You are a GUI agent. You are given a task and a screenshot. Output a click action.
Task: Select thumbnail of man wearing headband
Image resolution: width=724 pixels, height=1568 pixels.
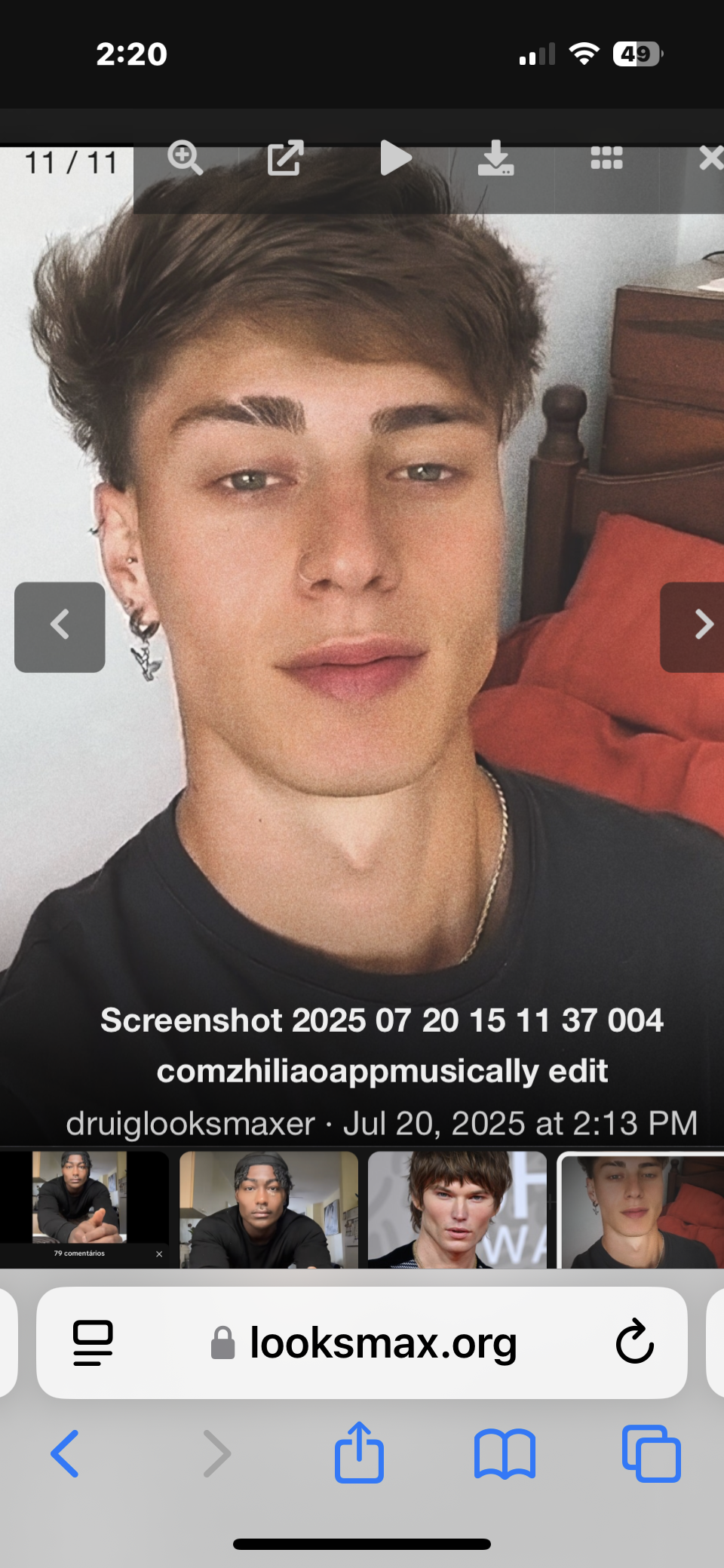click(x=268, y=1208)
